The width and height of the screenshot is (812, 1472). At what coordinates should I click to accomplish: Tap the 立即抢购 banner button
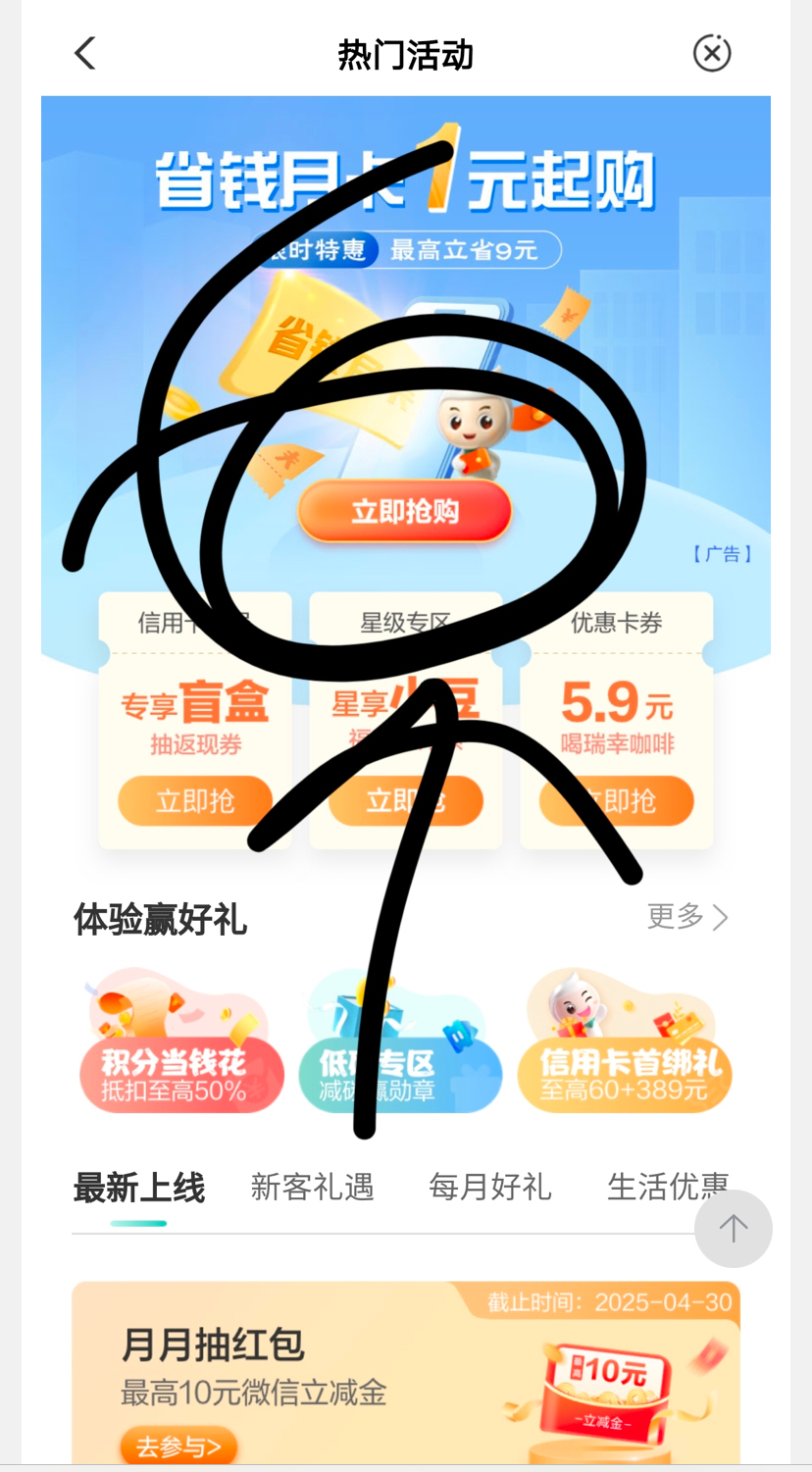click(x=405, y=512)
